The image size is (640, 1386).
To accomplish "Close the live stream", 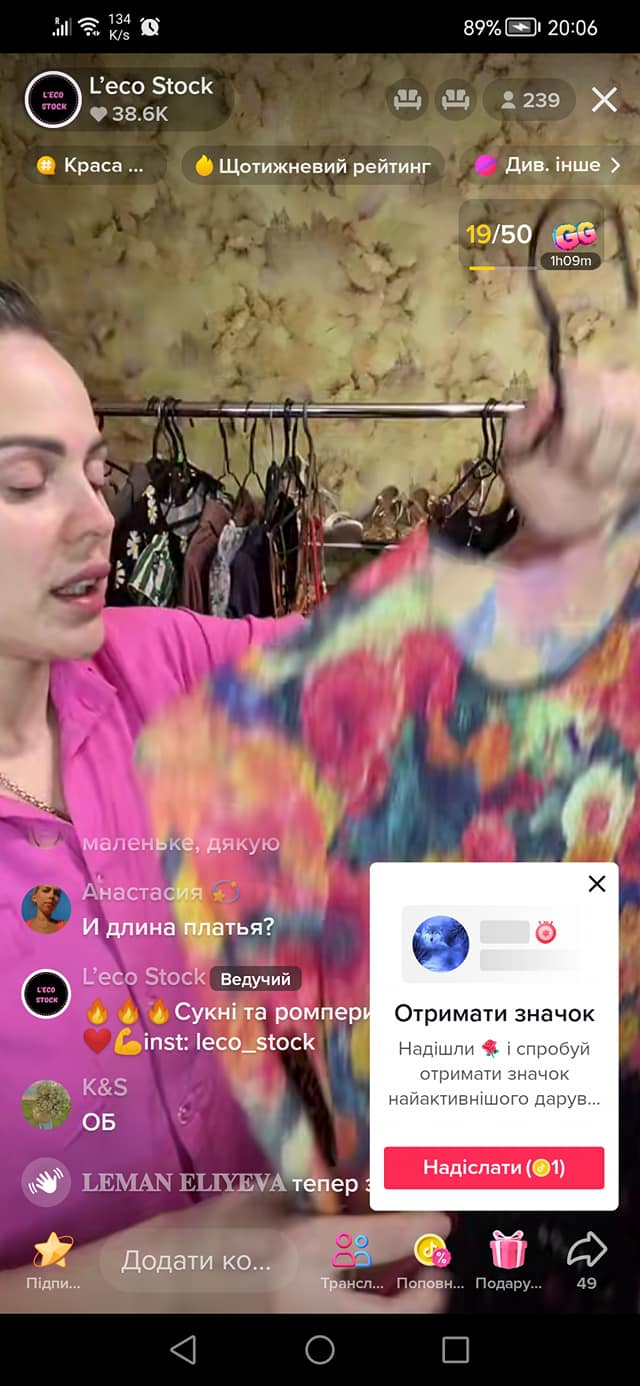I will pos(604,100).
